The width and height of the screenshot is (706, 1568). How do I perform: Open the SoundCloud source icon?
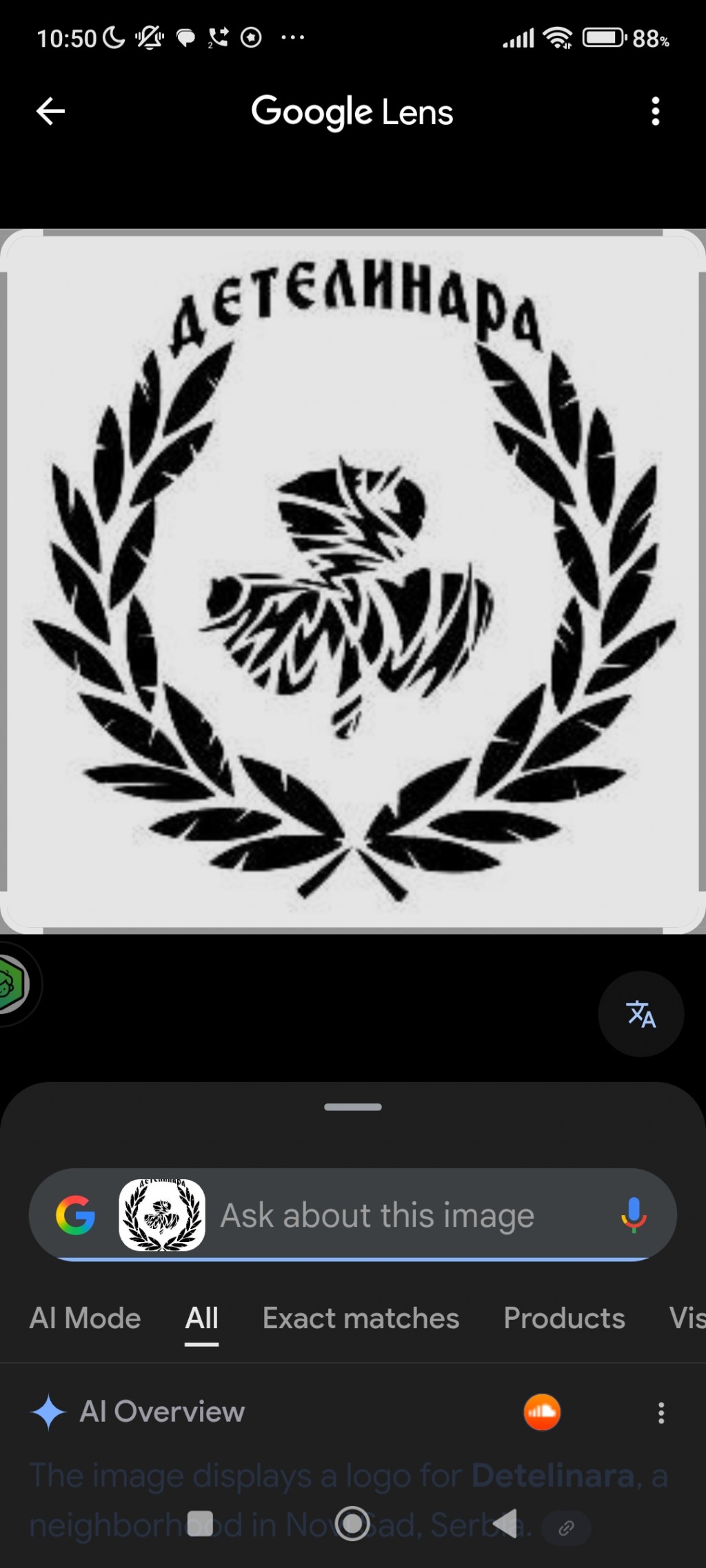click(542, 1412)
